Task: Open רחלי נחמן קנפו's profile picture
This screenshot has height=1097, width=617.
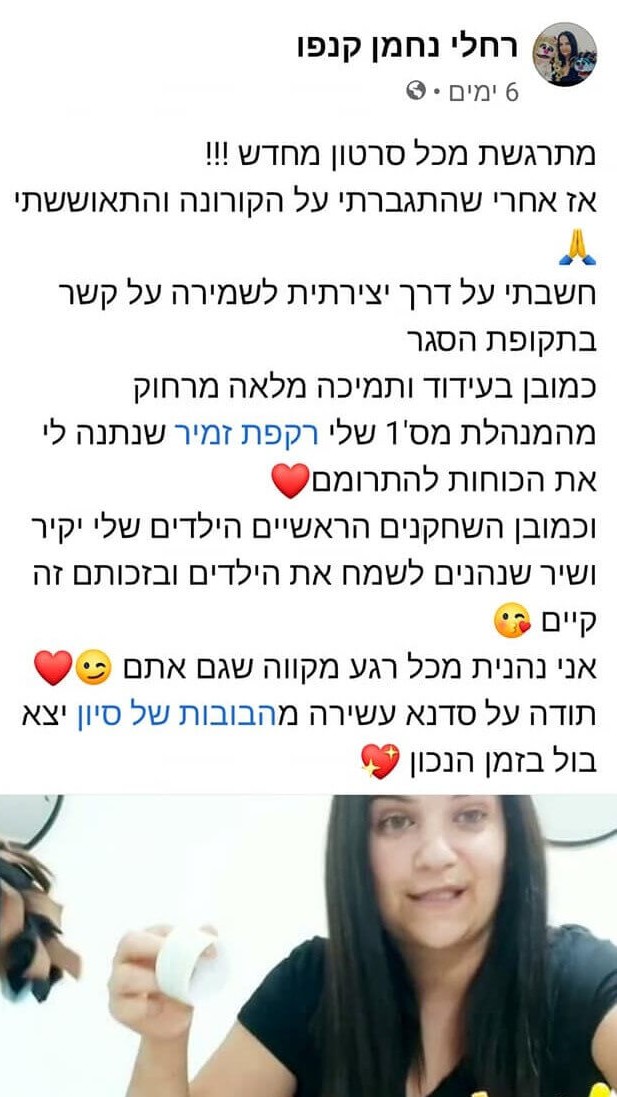Action: [x=564, y=54]
